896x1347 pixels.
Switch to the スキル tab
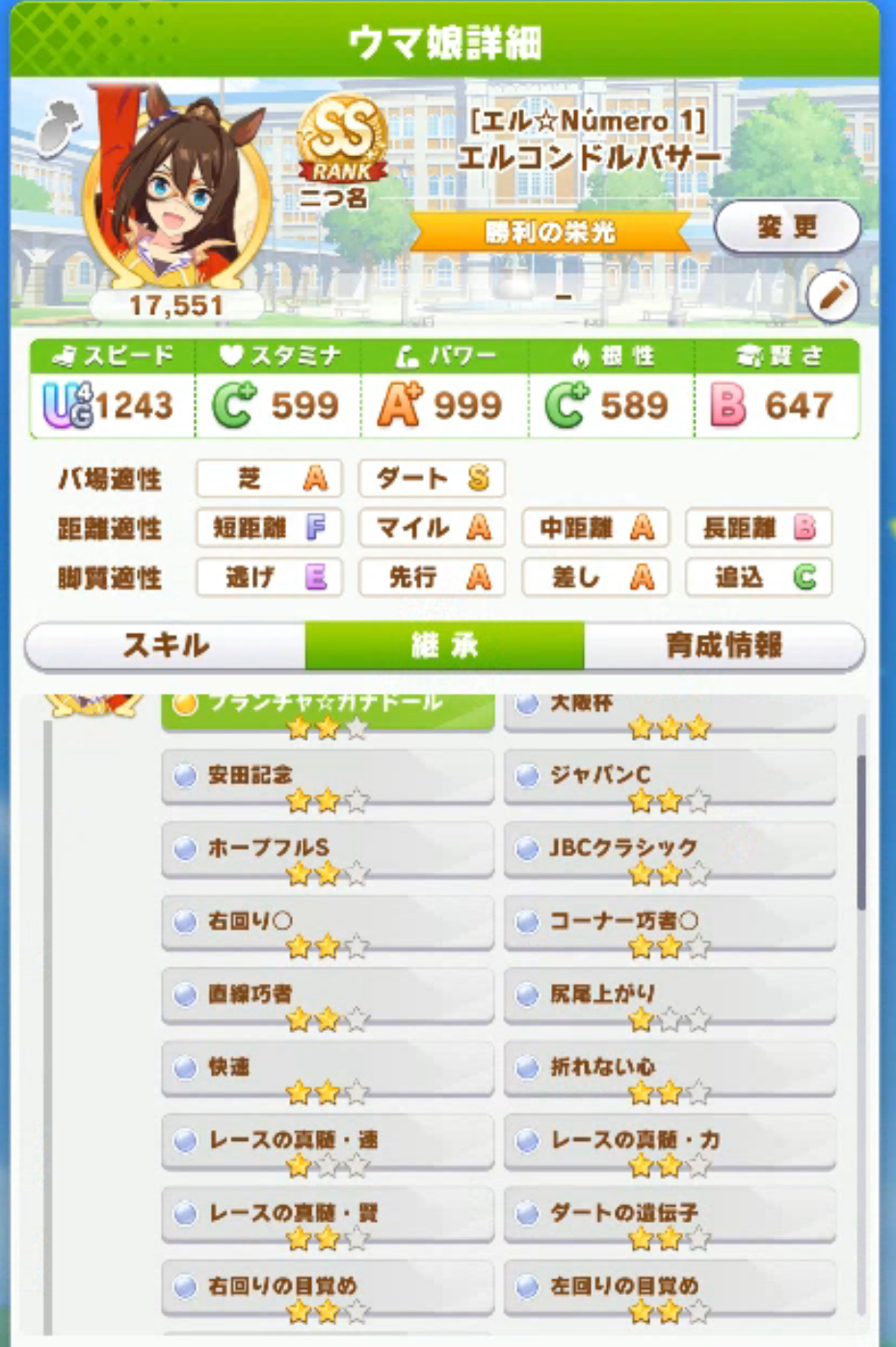[x=165, y=645]
